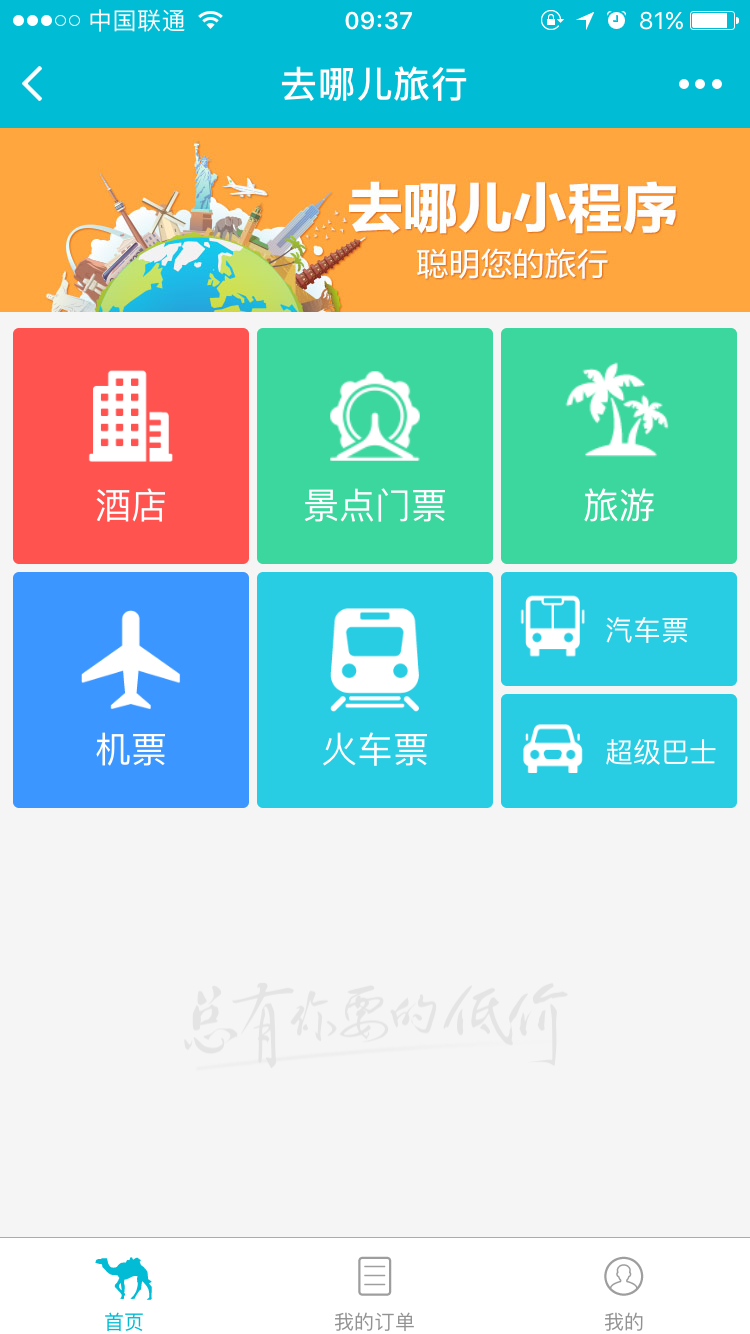The width and height of the screenshot is (750, 1334).
Task: Open the 去哪儿小程序 banner
Action: point(375,220)
